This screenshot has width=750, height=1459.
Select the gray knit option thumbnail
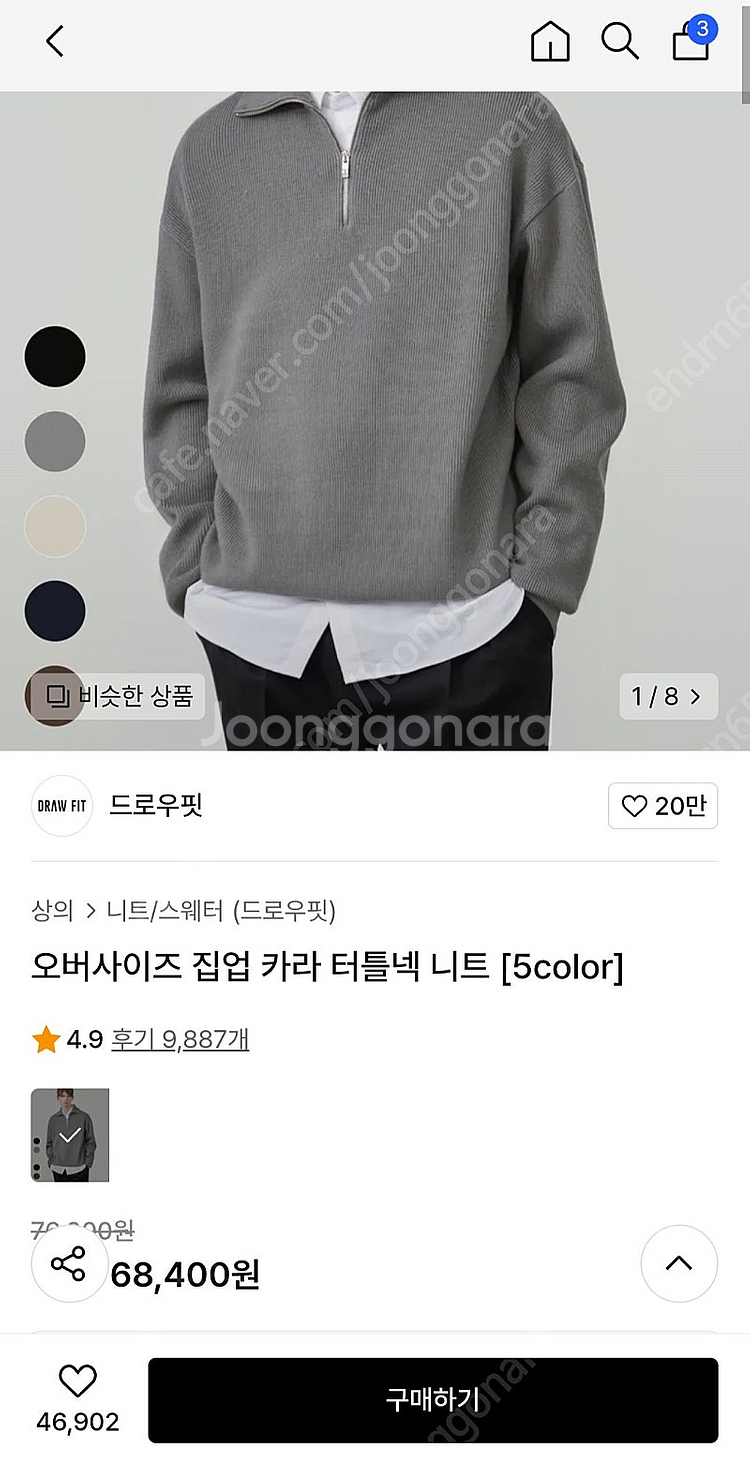point(70,1135)
